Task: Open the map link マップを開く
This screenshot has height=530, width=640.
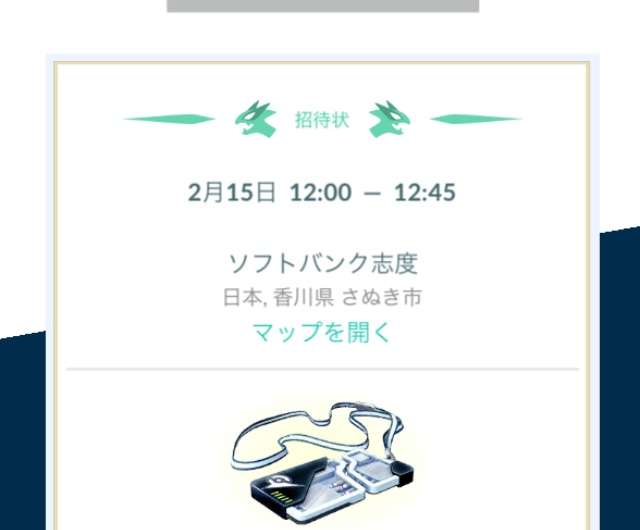Action: tap(321, 333)
